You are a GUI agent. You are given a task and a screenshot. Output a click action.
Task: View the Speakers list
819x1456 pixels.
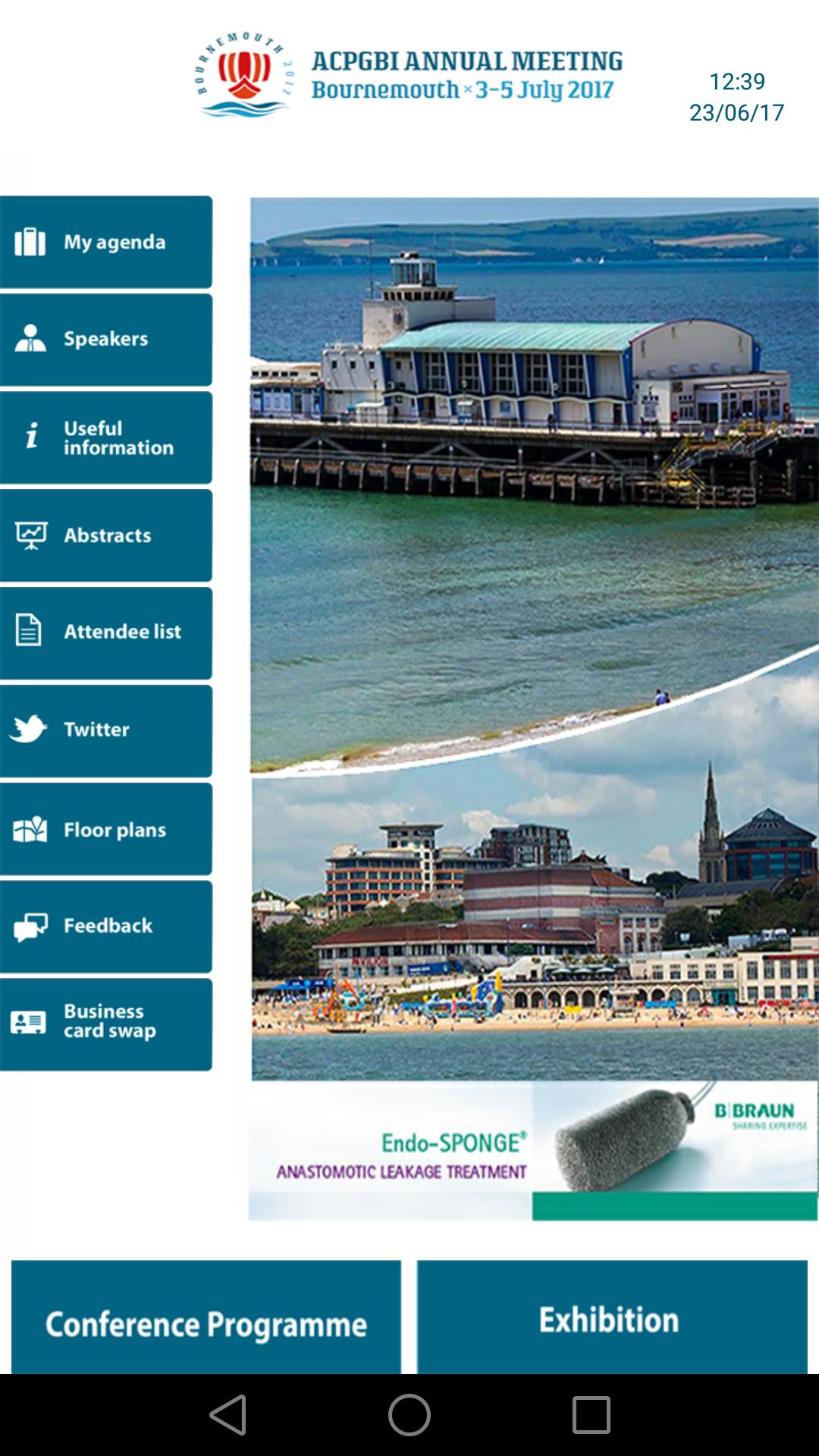106,339
